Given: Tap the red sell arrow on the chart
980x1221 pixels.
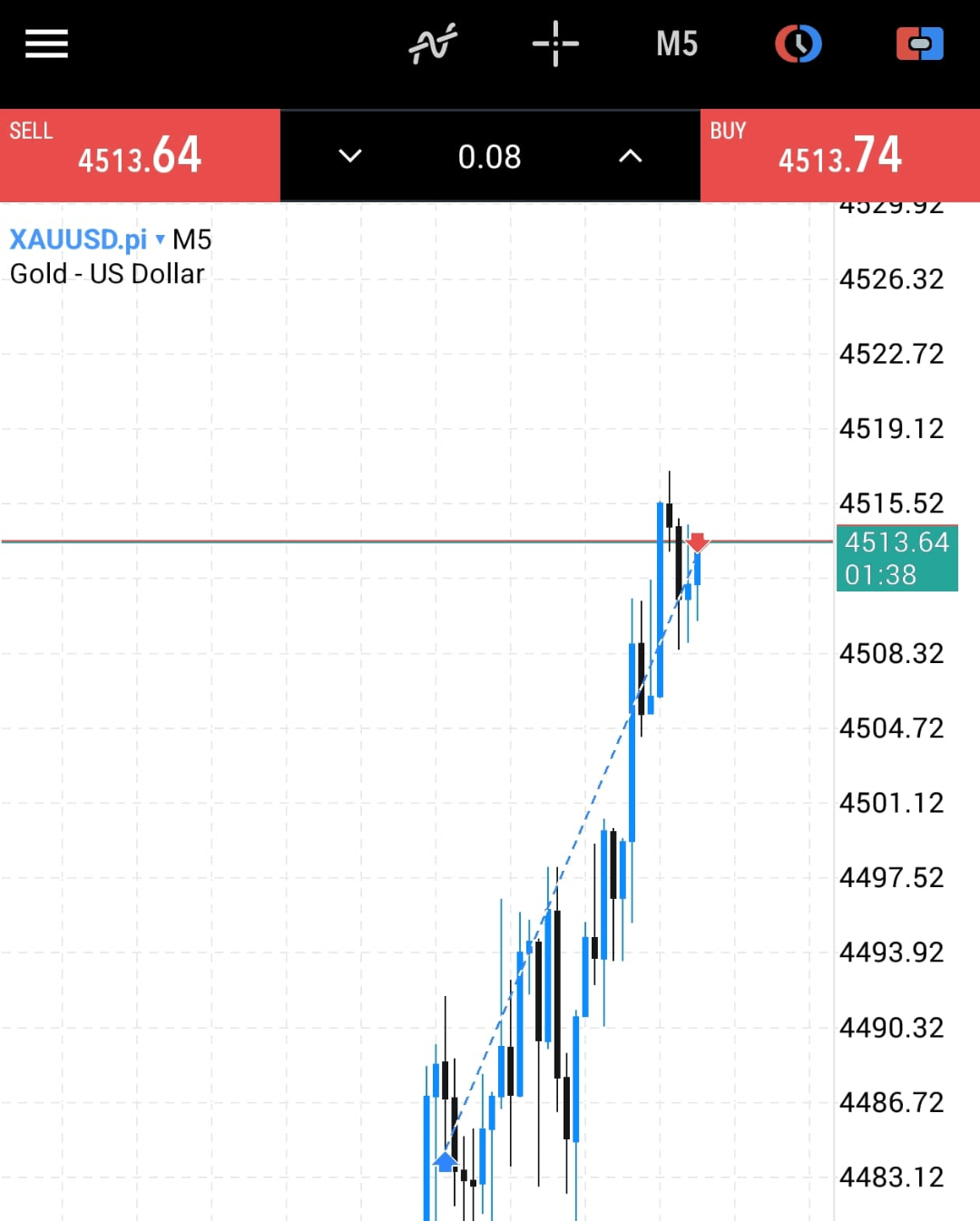Looking at the screenshot, I should 697,542.
